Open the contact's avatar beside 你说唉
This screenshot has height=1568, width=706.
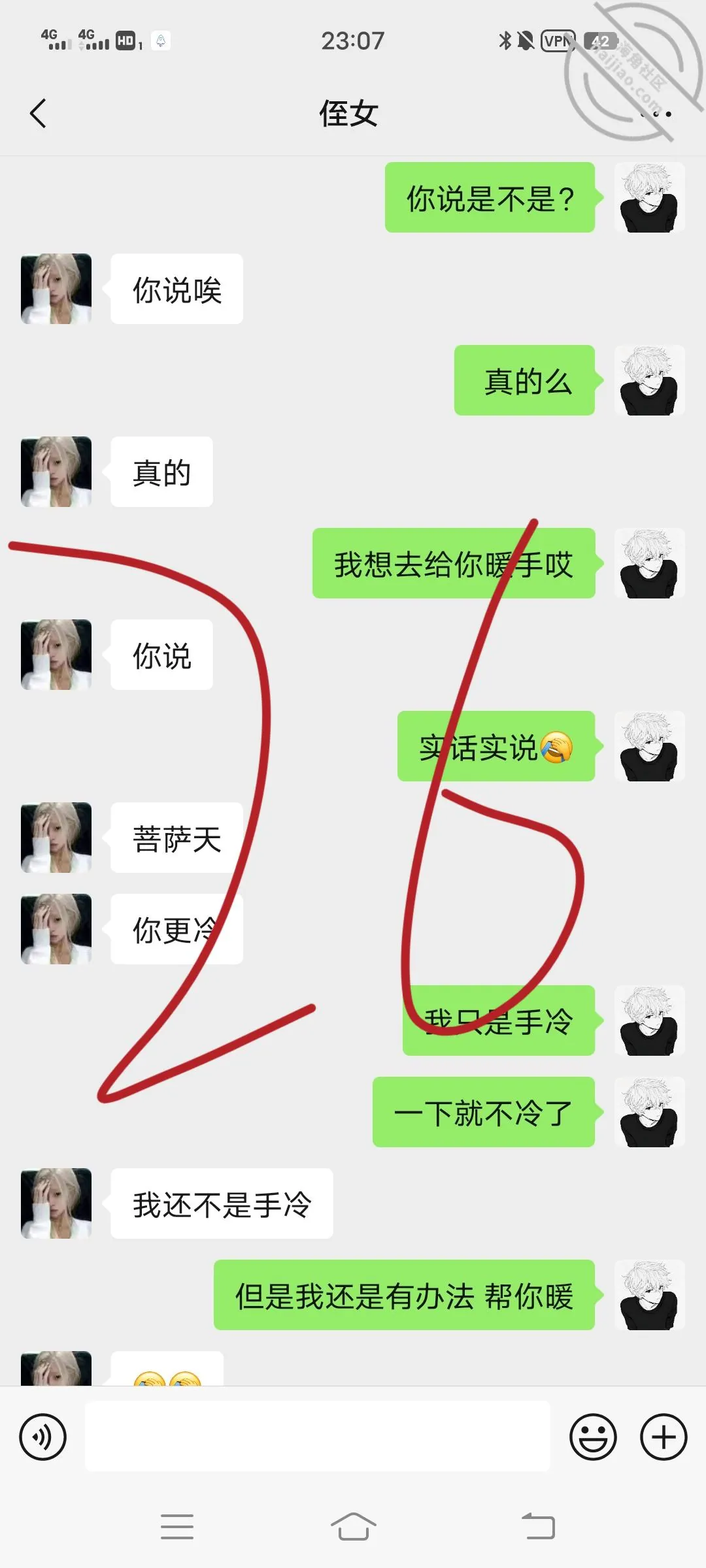coord(56,289)
